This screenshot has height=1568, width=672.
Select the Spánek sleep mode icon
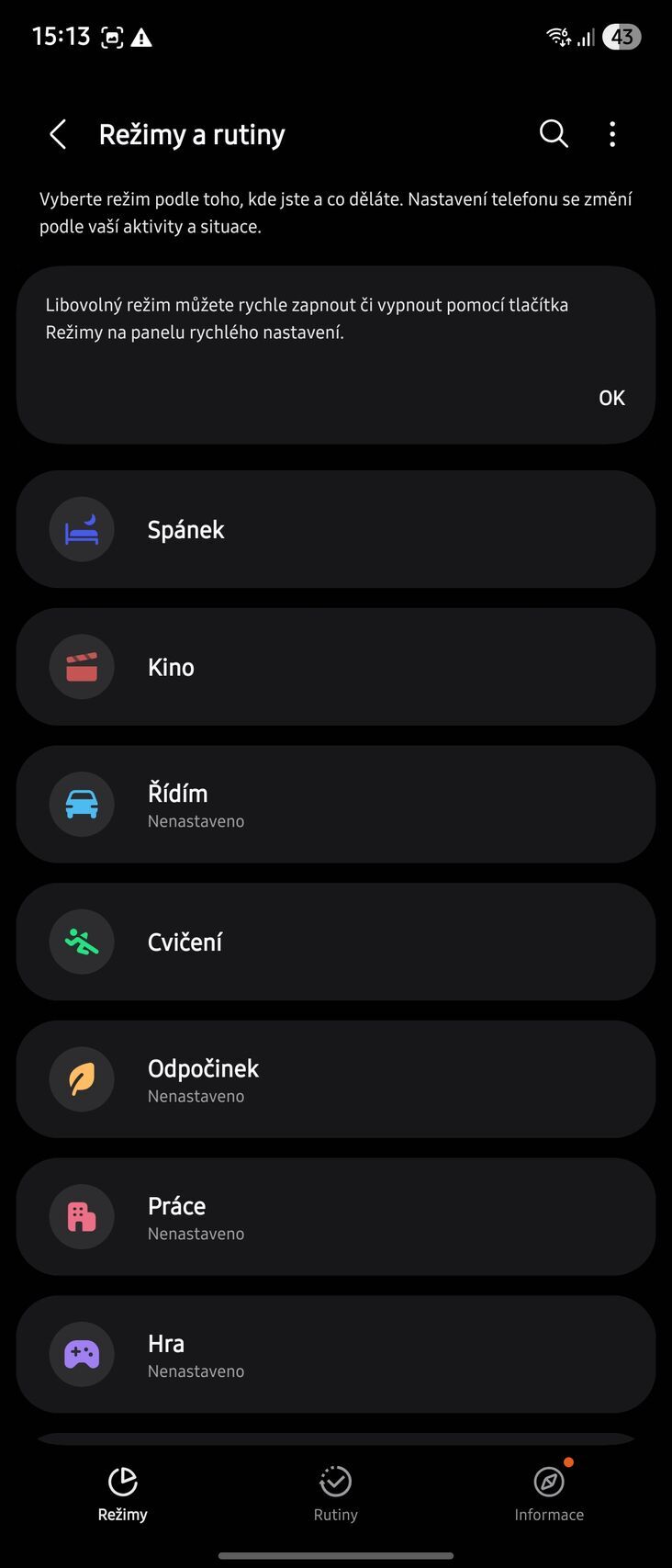[x=81, y=529]
